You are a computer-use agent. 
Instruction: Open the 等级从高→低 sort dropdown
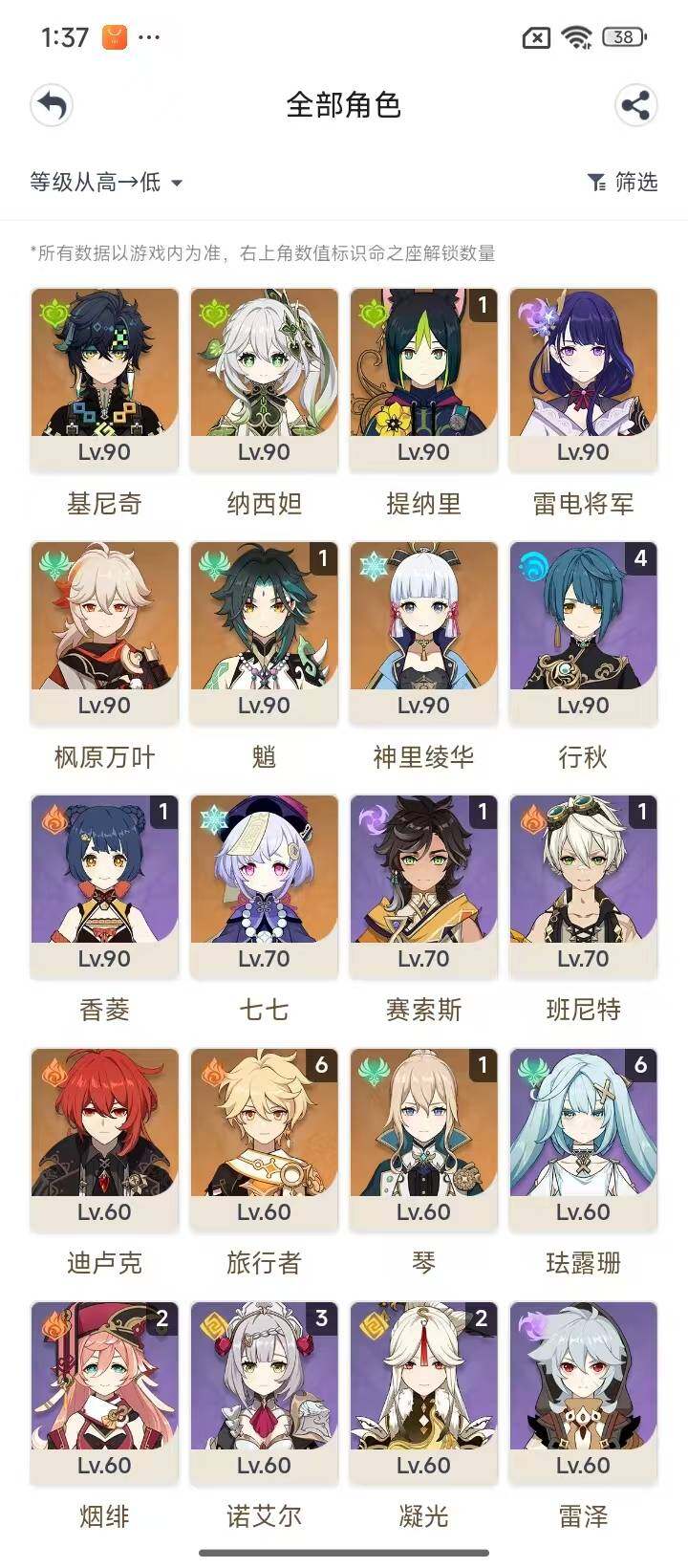[106, 182]
